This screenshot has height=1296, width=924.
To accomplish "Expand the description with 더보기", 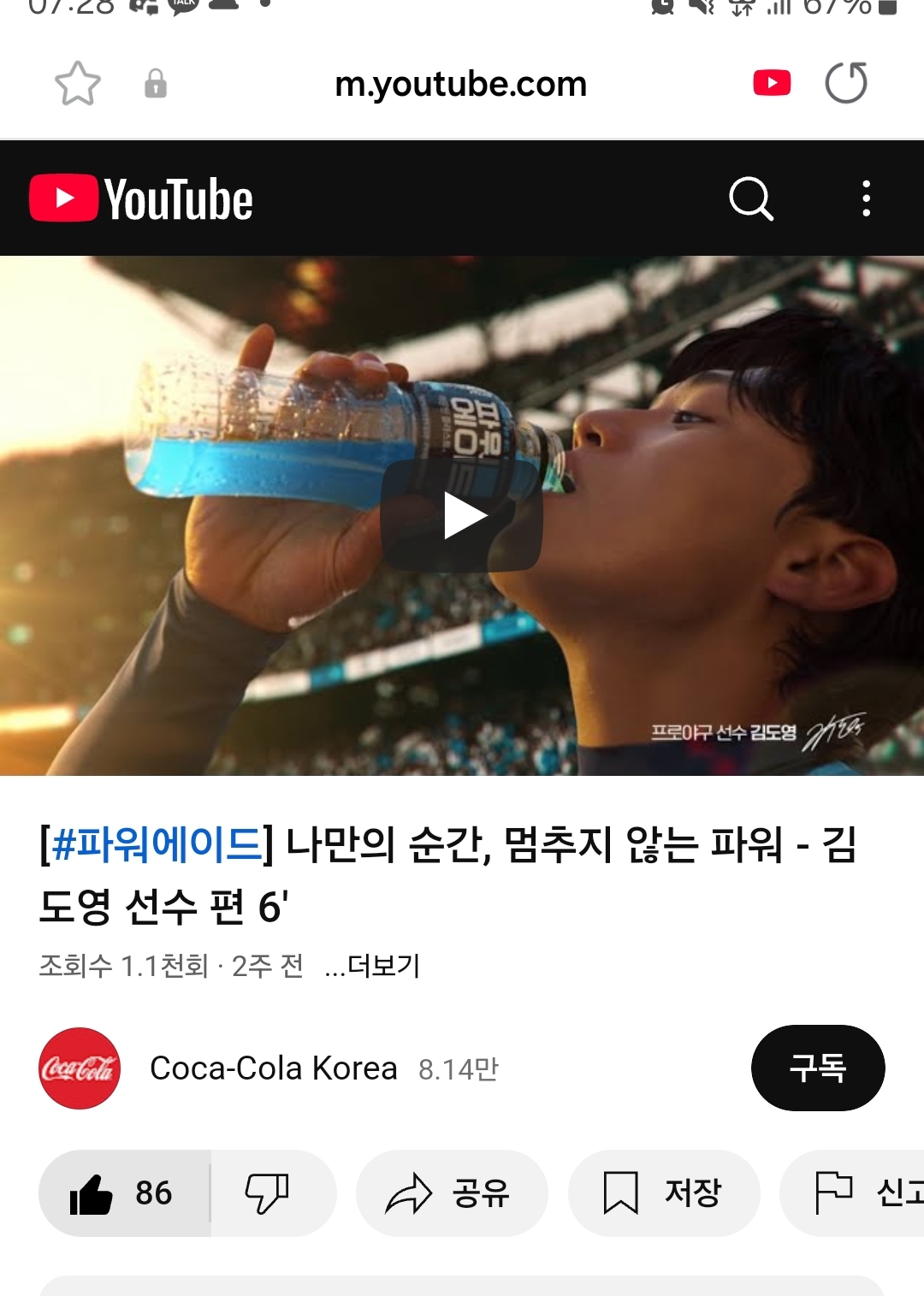I will 374,966.
